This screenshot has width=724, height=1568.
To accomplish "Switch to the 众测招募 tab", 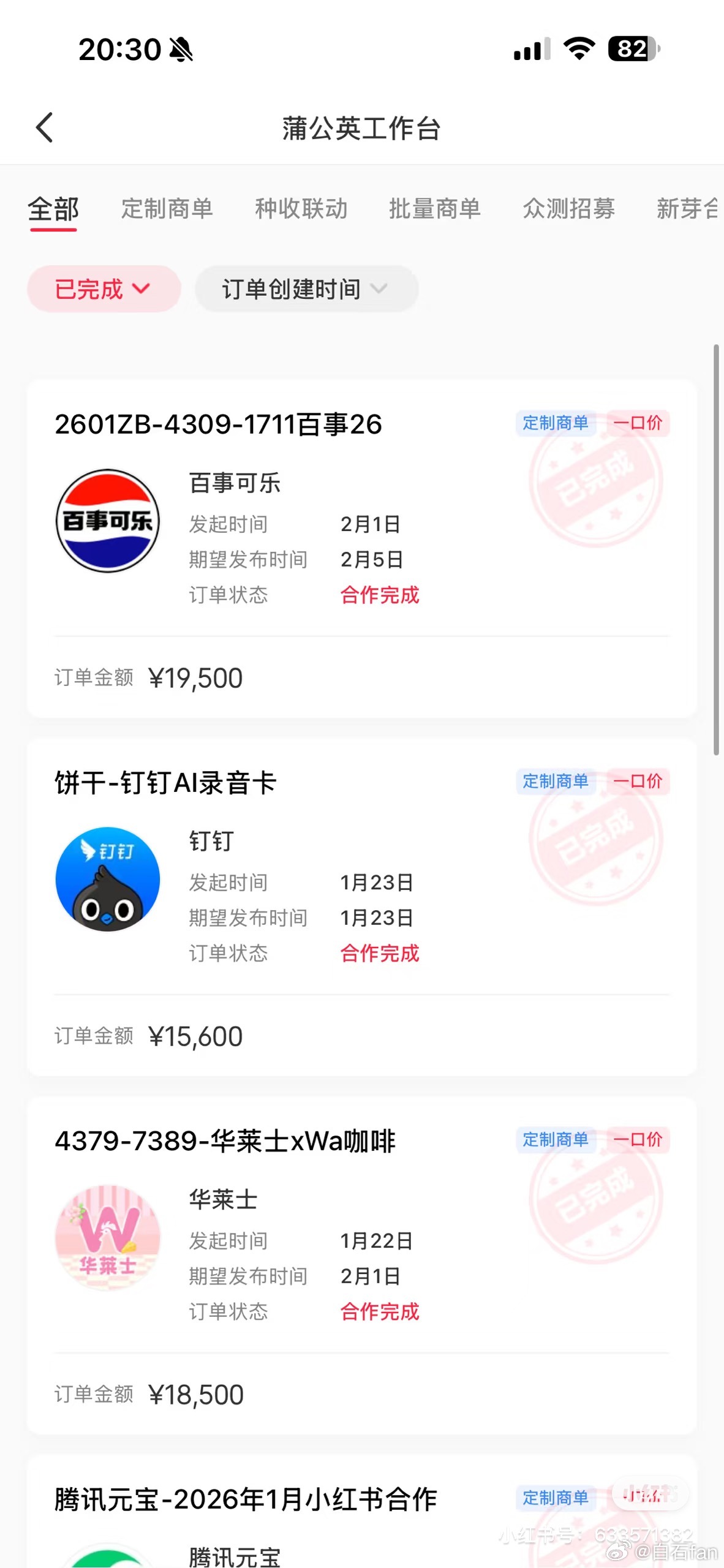I will (568, 209).
